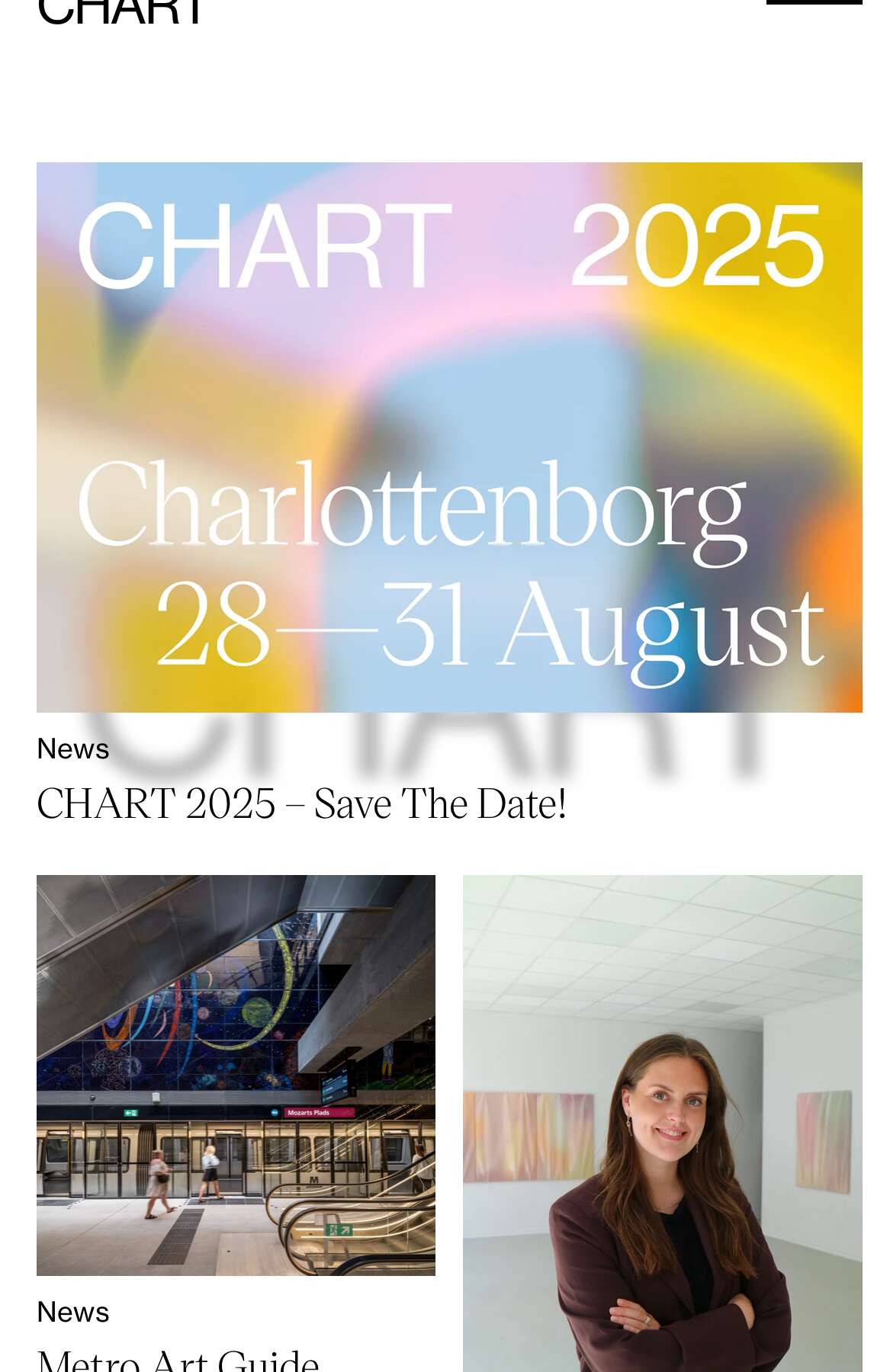Viewport: 874px width, 1372px height.
Task: Open the CHART 2025 Charlottenborg banner
Action: click(x=449, y=437)
